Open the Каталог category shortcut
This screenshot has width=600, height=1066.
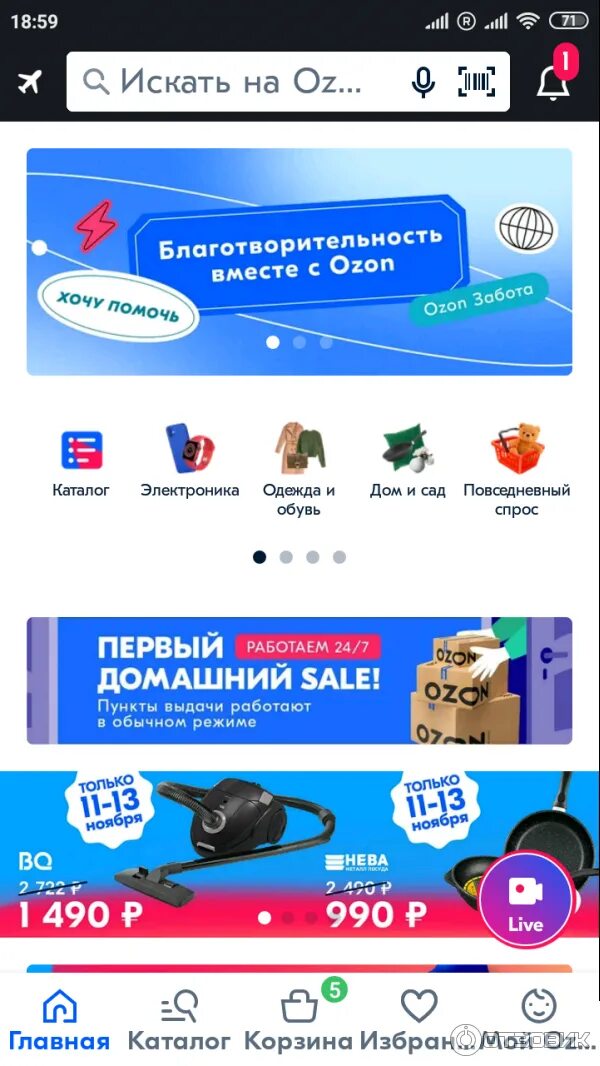pyautogui.click(x=82, y=463)
